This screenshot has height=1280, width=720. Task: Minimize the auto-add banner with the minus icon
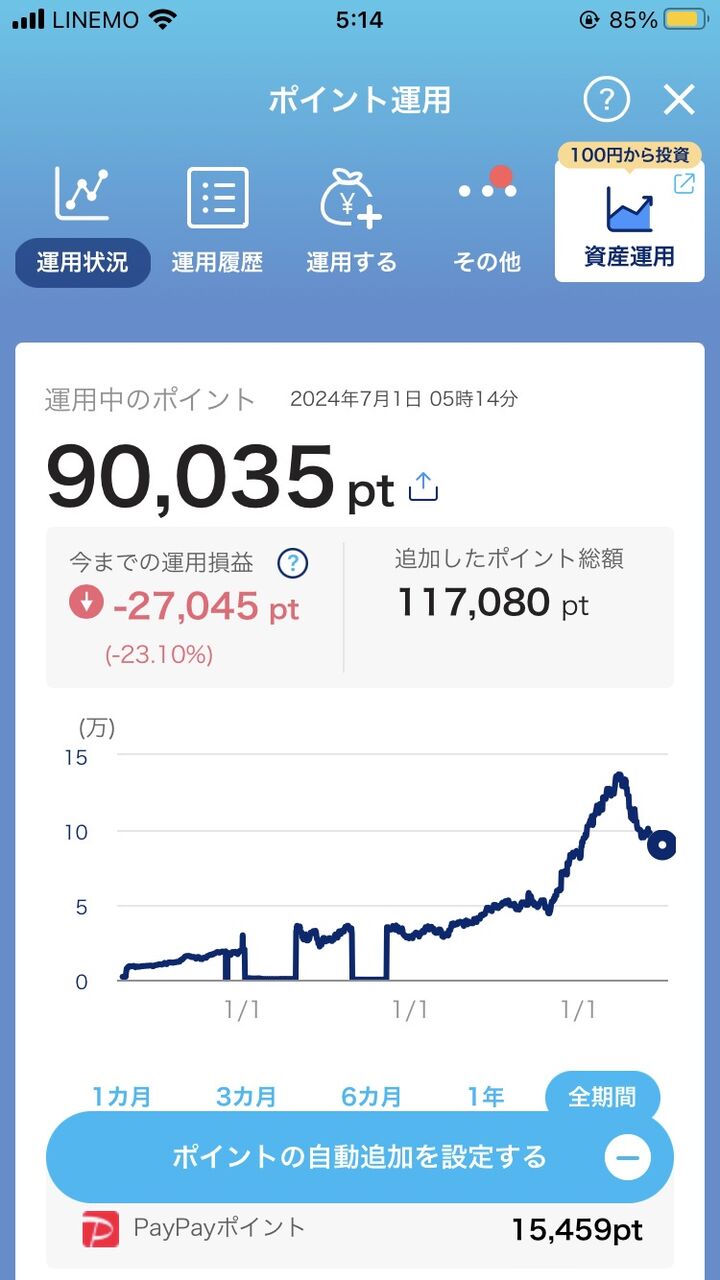[x=628, y=1158]
